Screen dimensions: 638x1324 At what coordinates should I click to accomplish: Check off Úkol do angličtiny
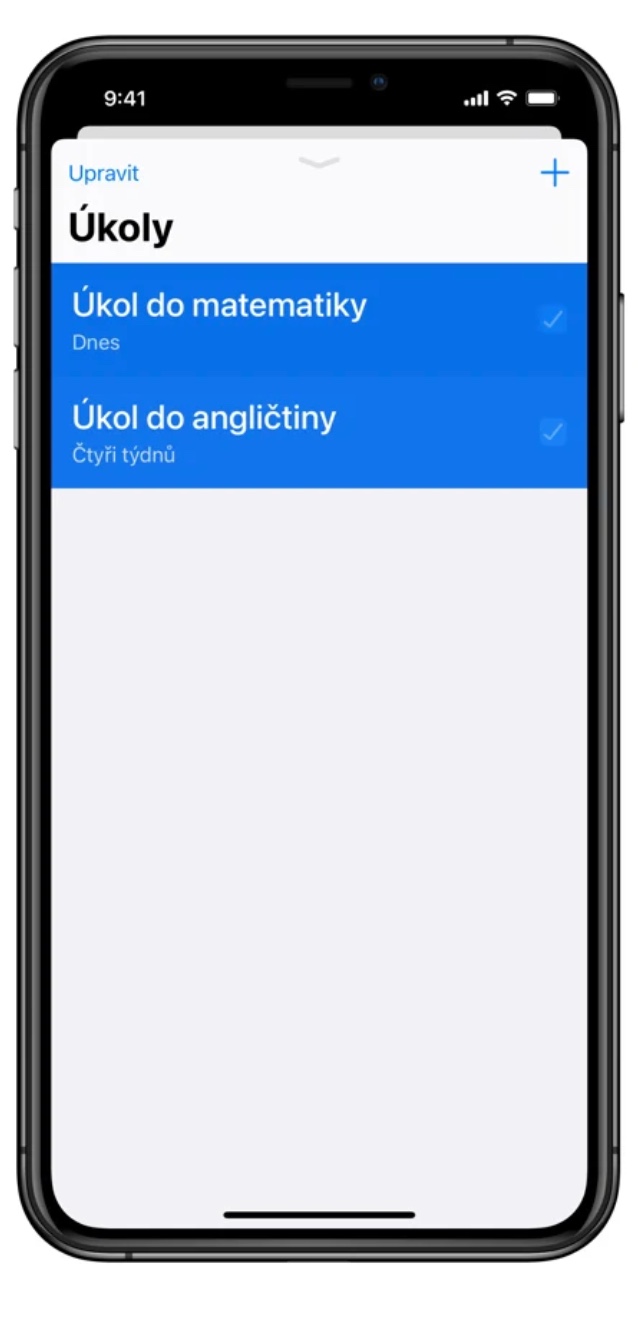(x=552, y=432)
